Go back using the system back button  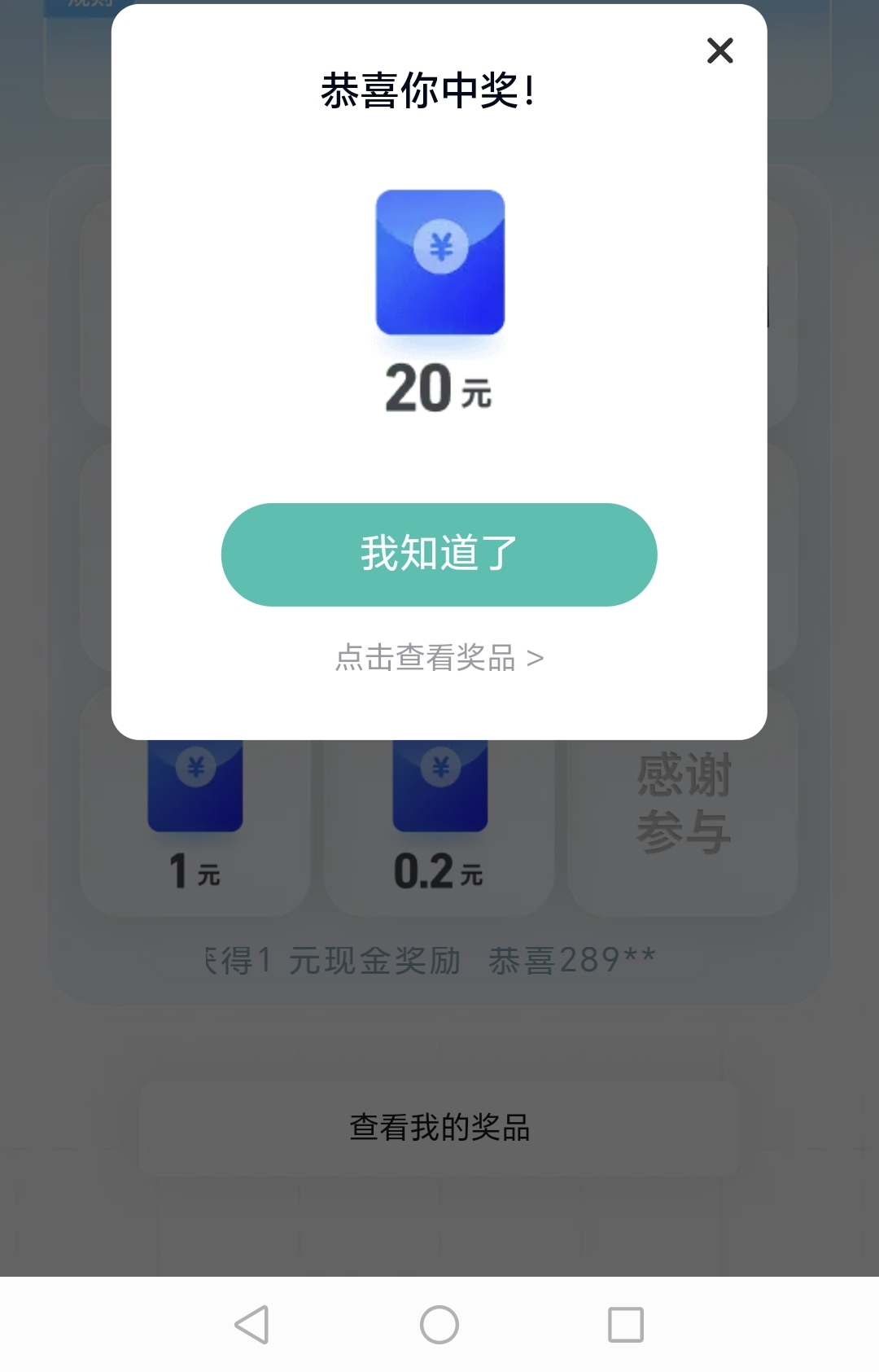[x=252, y=1325]
